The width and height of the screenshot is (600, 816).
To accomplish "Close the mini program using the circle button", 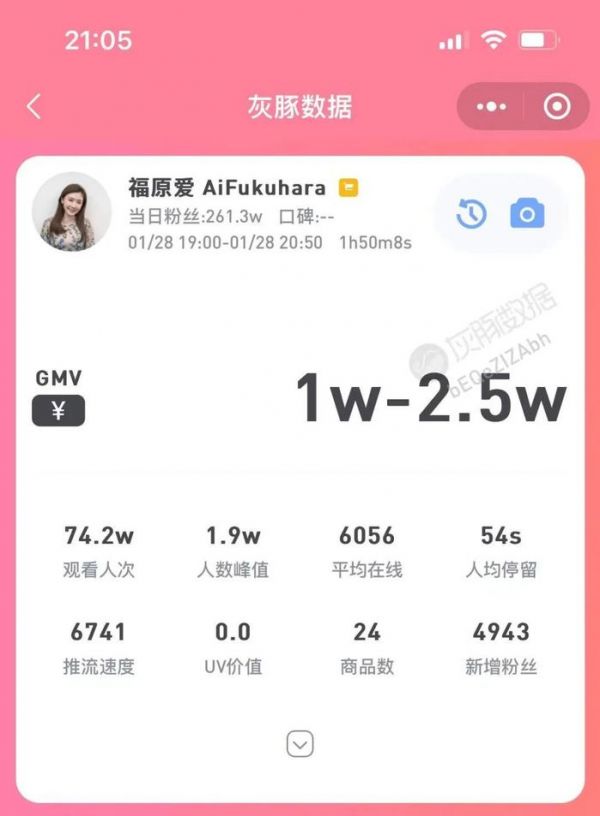I will pos(556,107).
